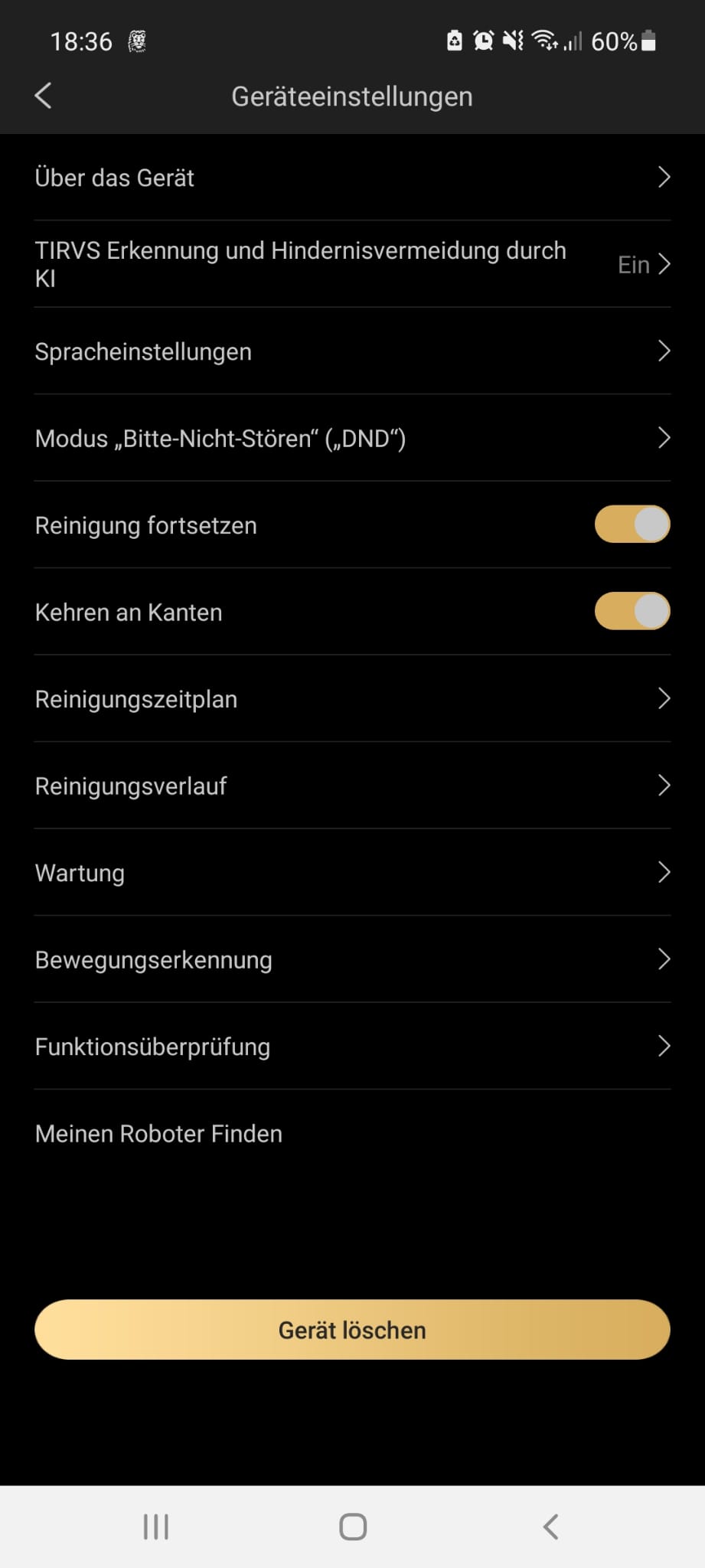Turn off Kehren an Kanten
705x1568 pixels.
point(632,612)
